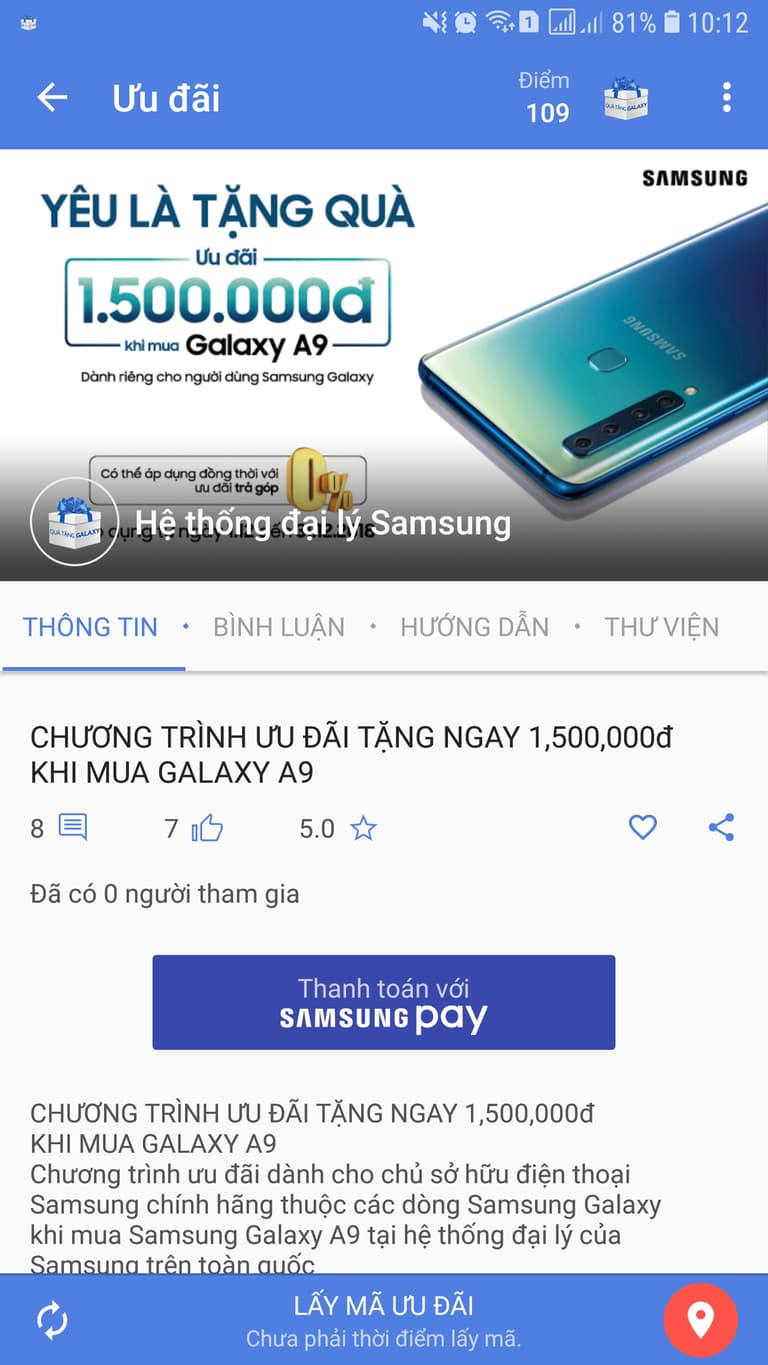This screenshot has width=768, height=1365.
Task: Refresh using the circular arrows icon
Action: pos(52,1320)
